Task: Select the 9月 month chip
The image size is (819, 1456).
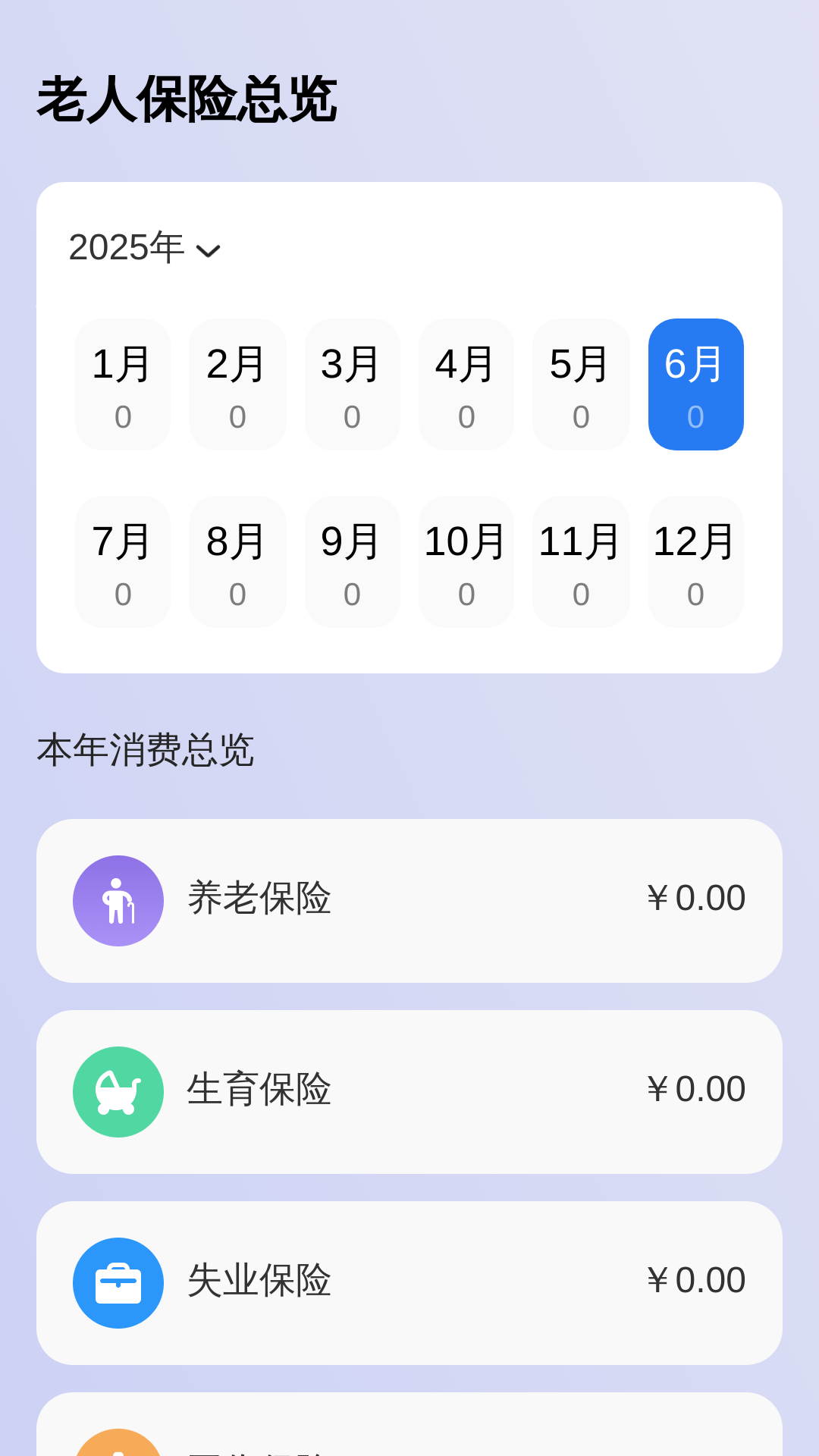Action: [x=352, y=562]
